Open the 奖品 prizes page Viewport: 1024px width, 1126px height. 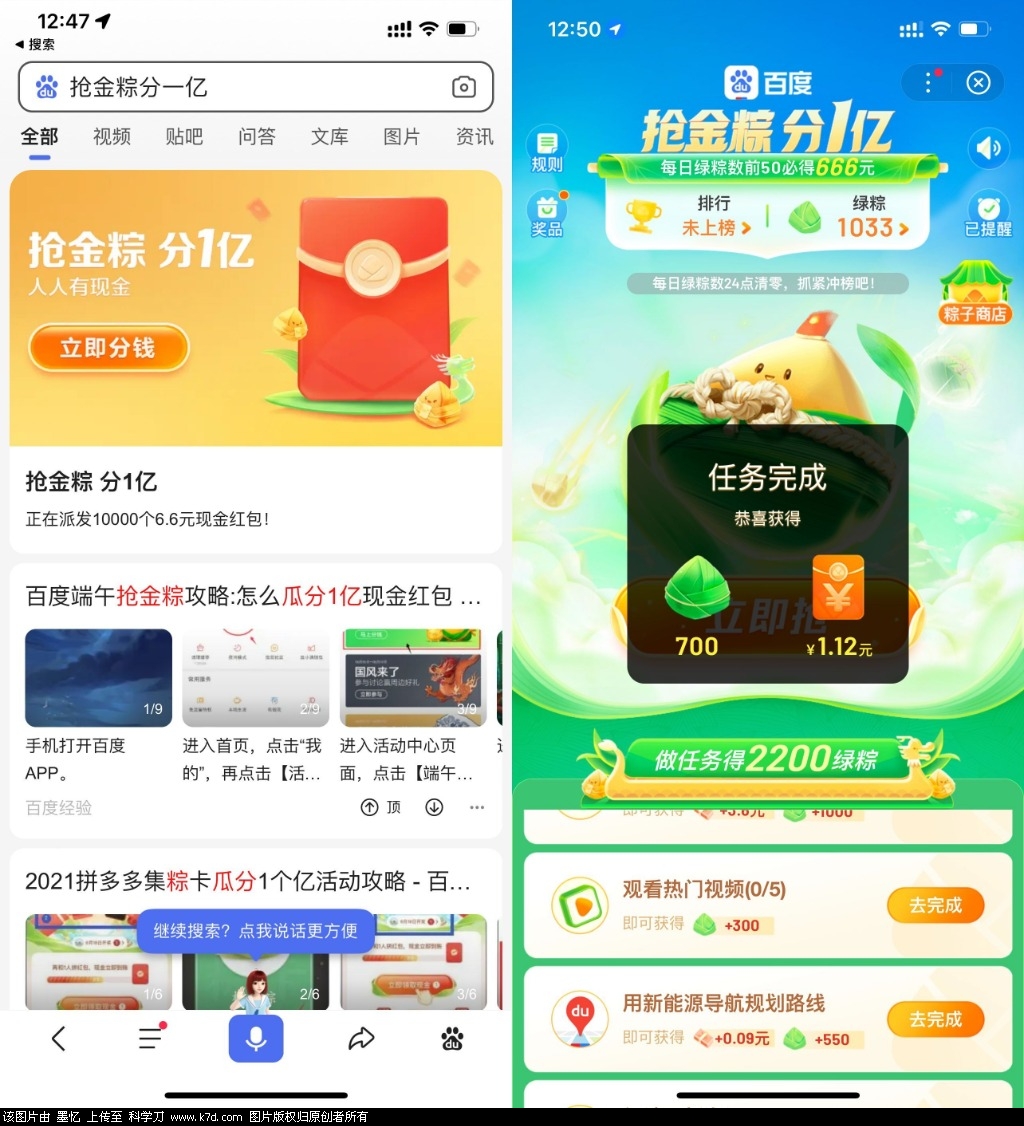pyautogui.click(x=547, y=214)
